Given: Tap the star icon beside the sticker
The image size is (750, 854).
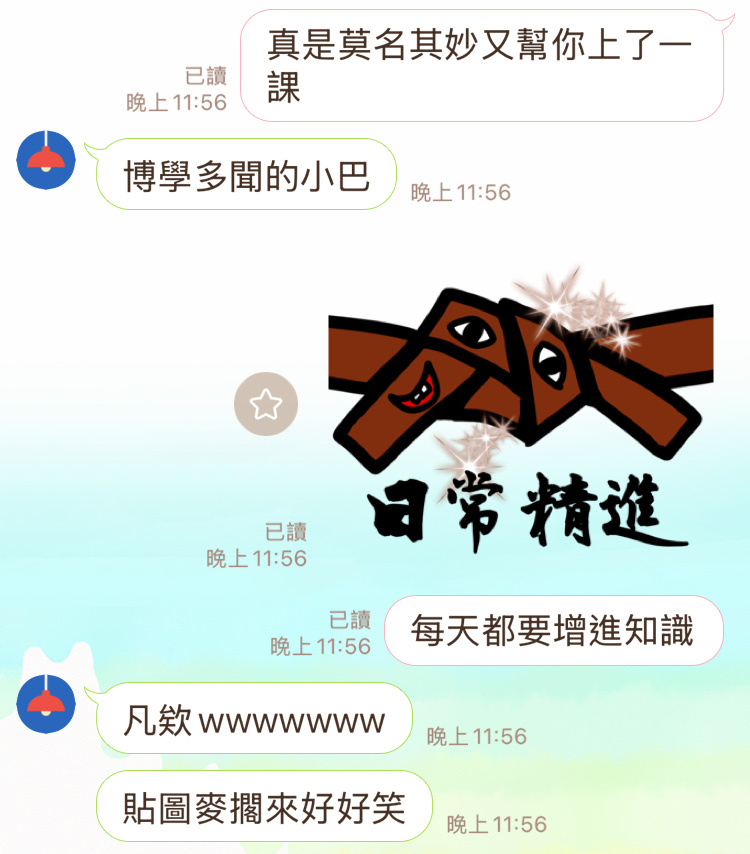Looking at the screenshot, I should pyautogui.click(x=266, y=404).
